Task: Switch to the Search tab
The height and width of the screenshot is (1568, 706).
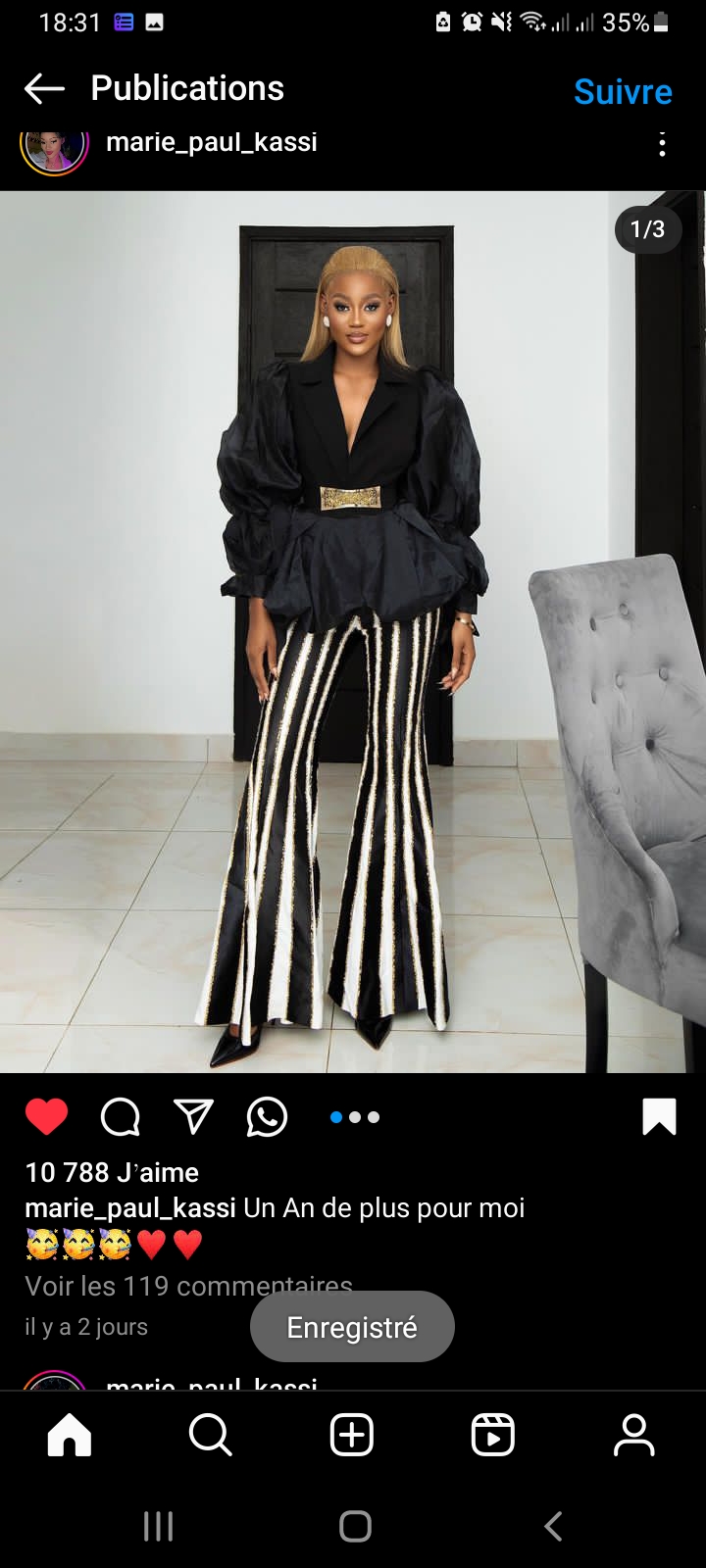Action: (x=210, y=1436)
